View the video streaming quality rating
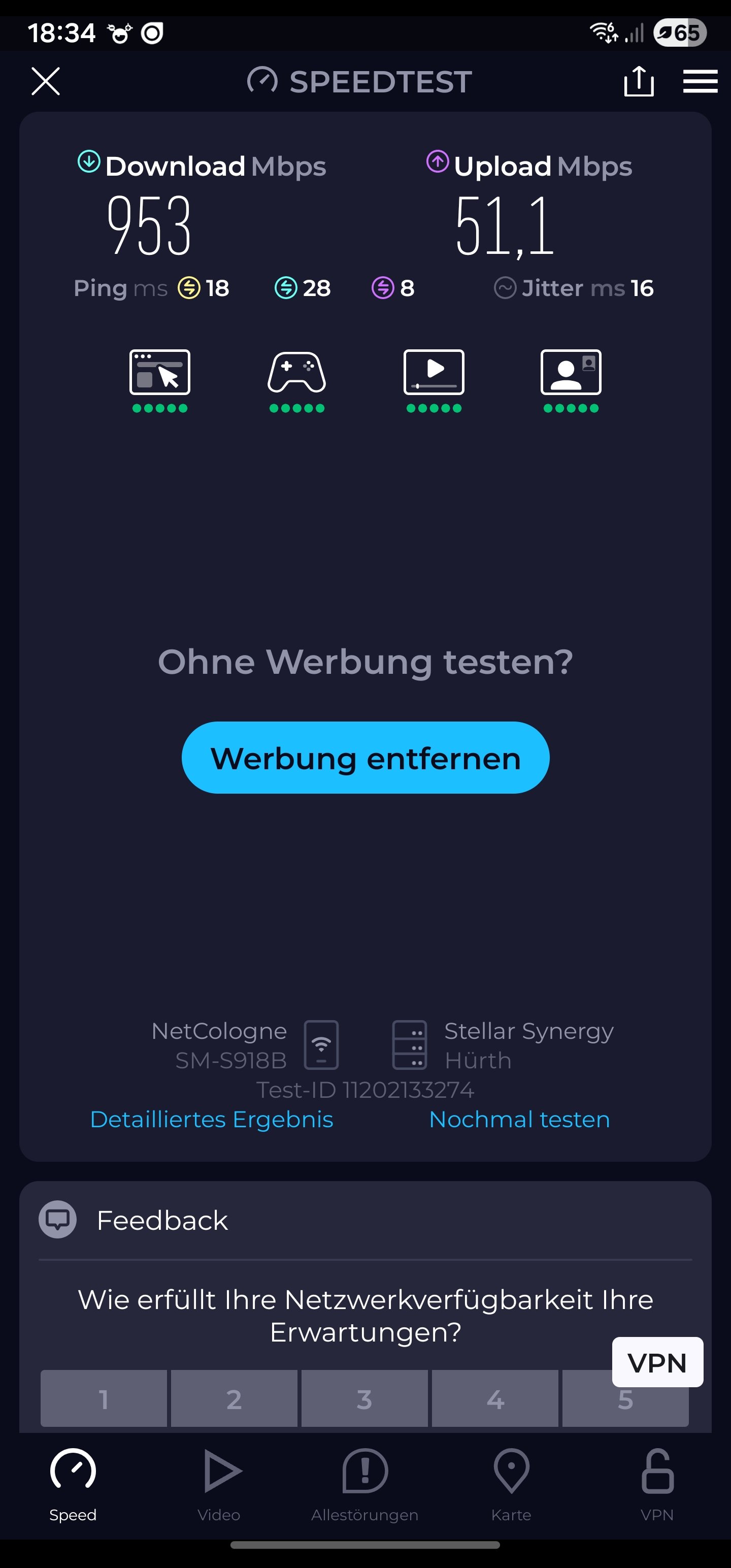 [434, 380]
